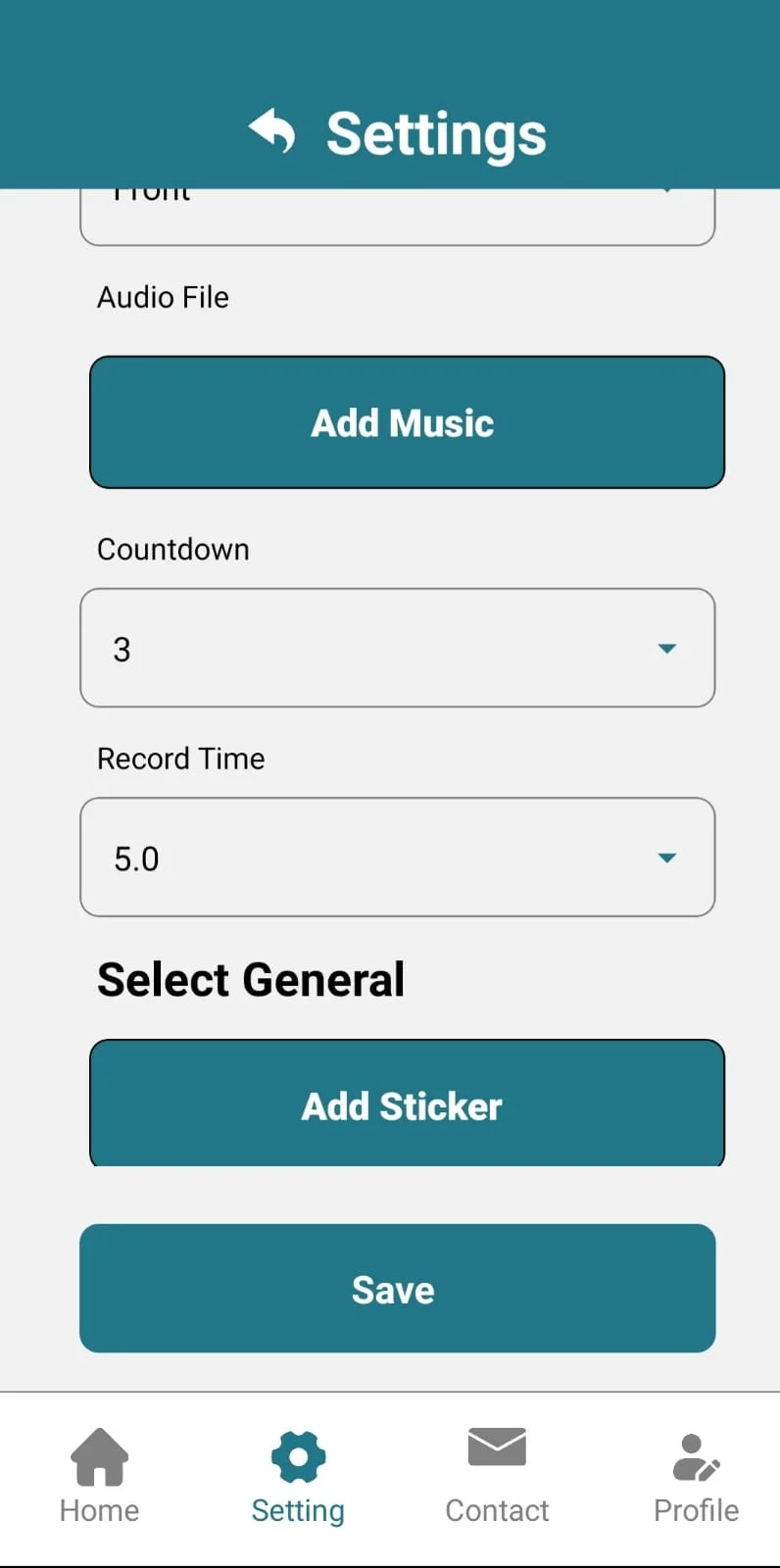The image size is (780, 1568).
Task: Go to the Profile tab
Action: (x=696, y=1477)
